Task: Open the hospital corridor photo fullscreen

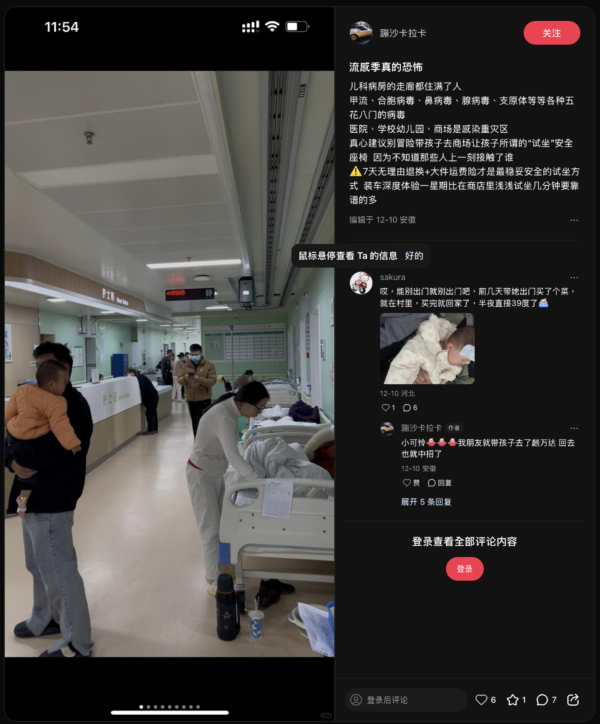Action: [x=169, y=362]
